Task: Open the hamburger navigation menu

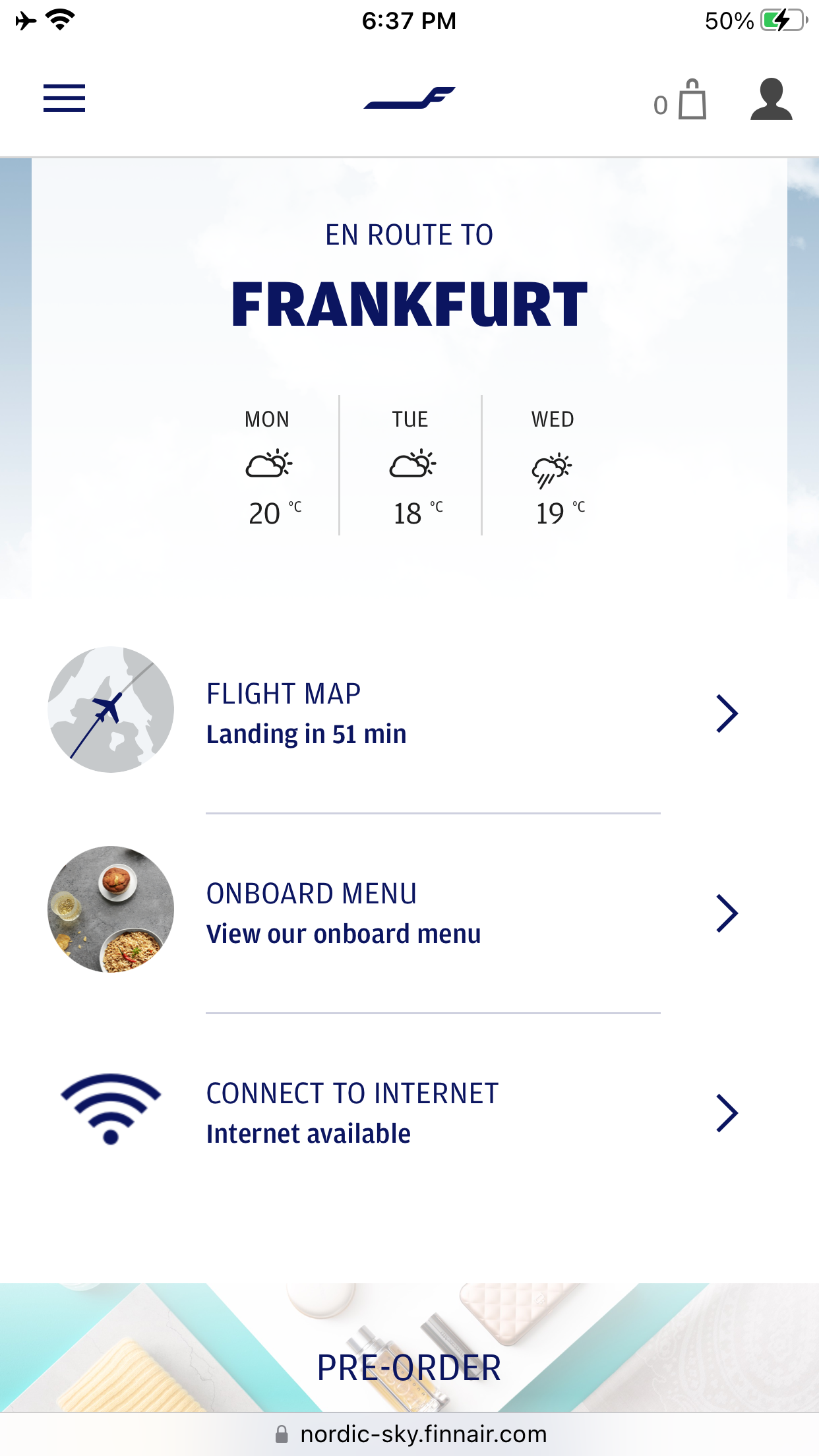Action: point(63,99)
